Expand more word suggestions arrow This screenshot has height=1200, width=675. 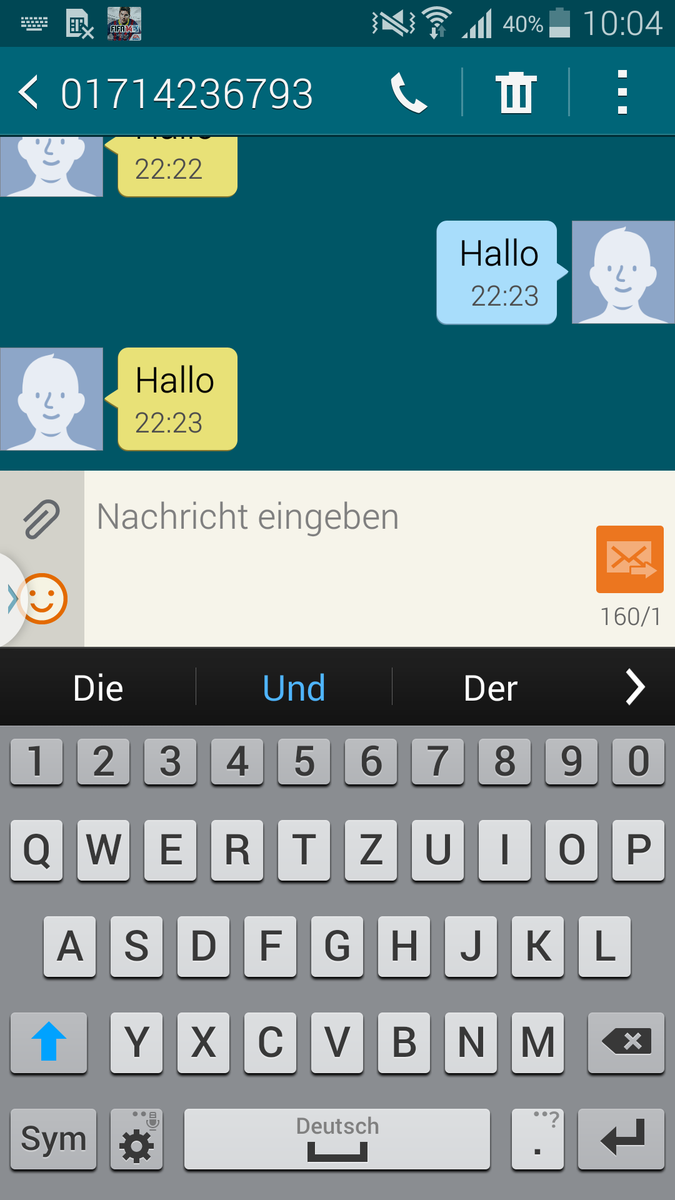634,688
